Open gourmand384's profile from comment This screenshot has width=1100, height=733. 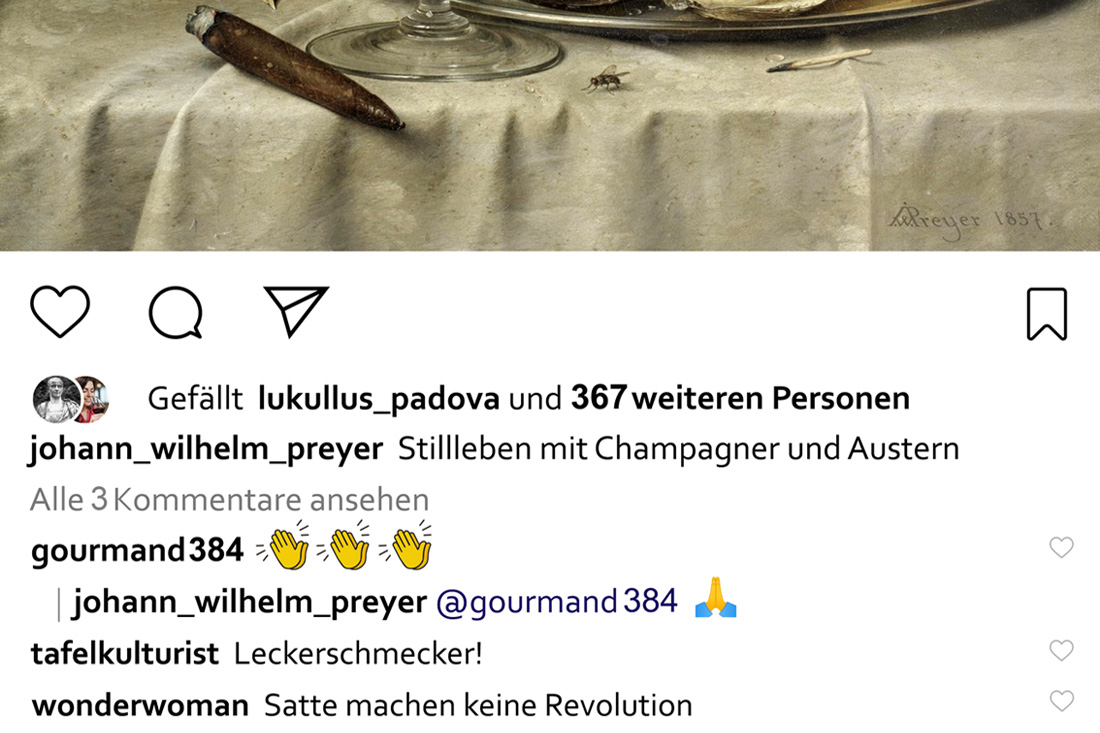point(137,550)
